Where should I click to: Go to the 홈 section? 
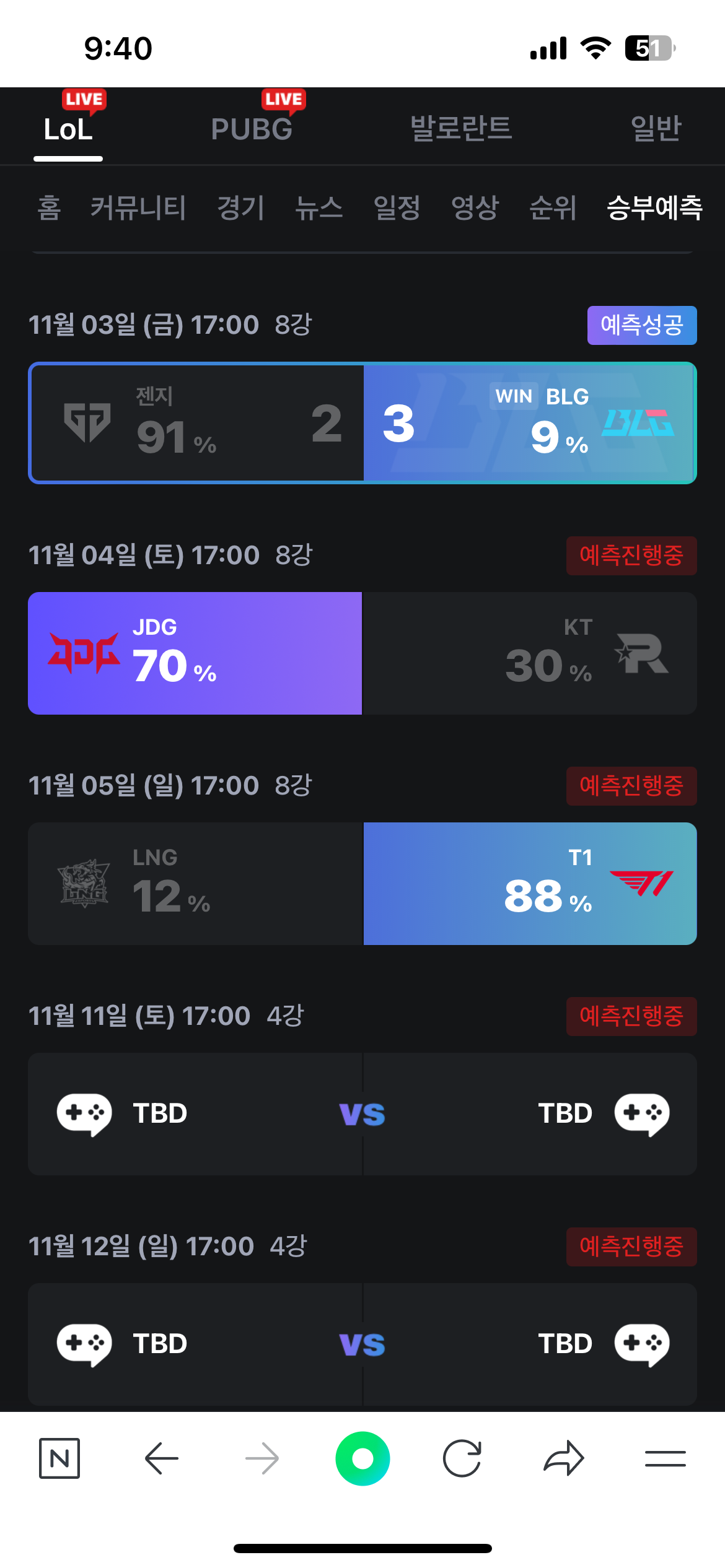(x=49, y=207)
